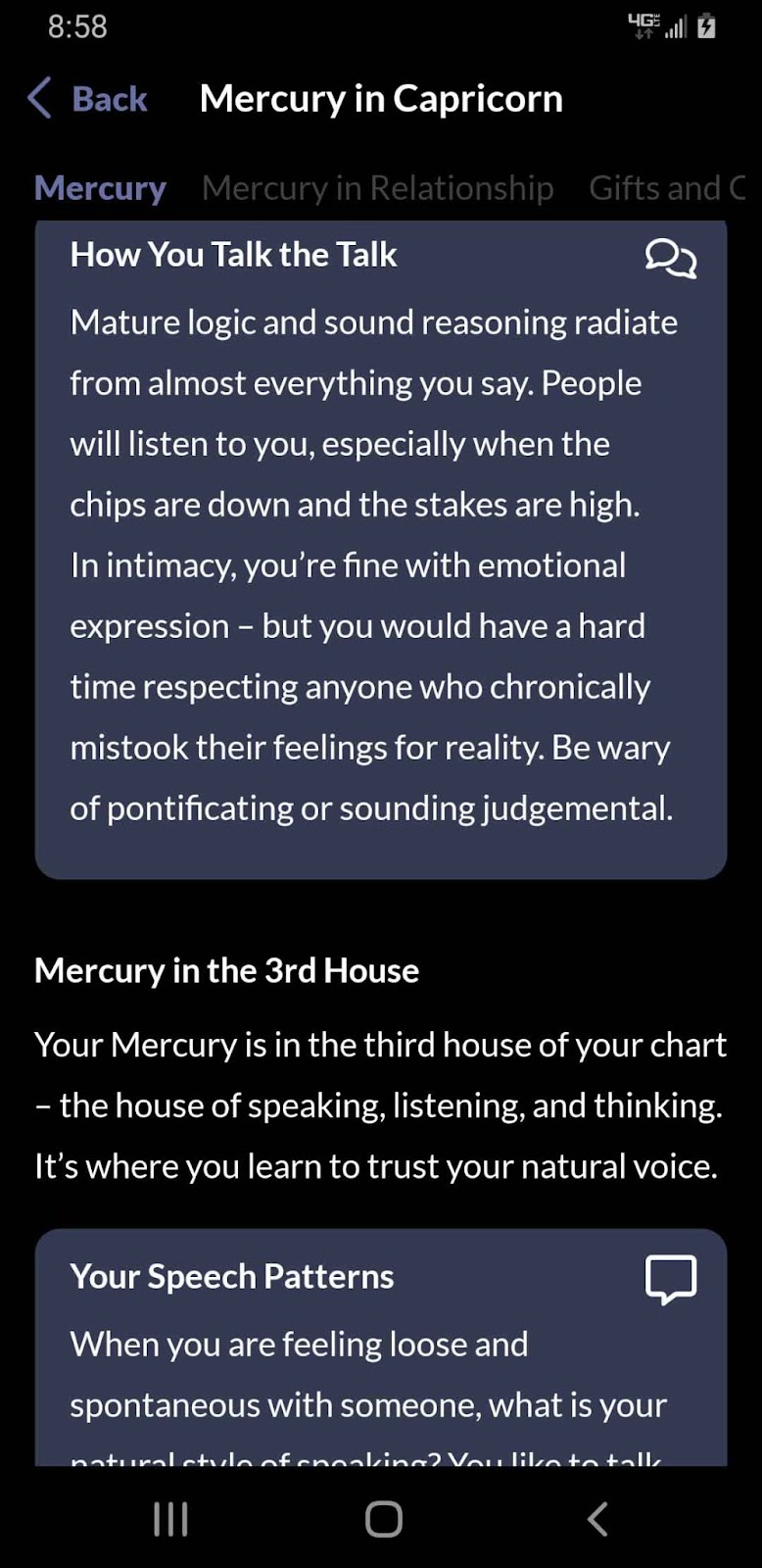Tap the system home button

[x=383, y=1519]
